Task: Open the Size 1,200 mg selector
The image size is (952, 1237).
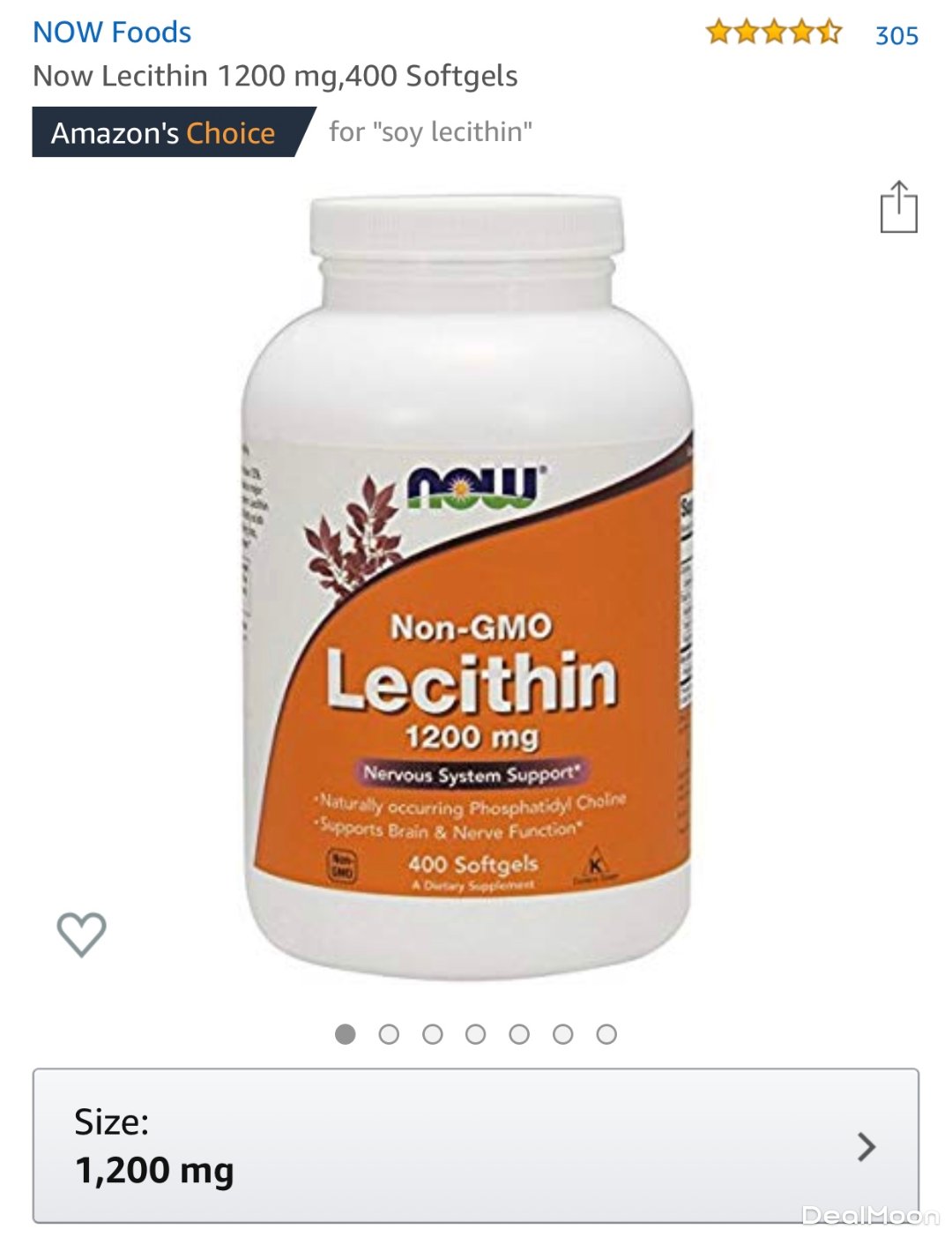Action: coord(475,1145)
